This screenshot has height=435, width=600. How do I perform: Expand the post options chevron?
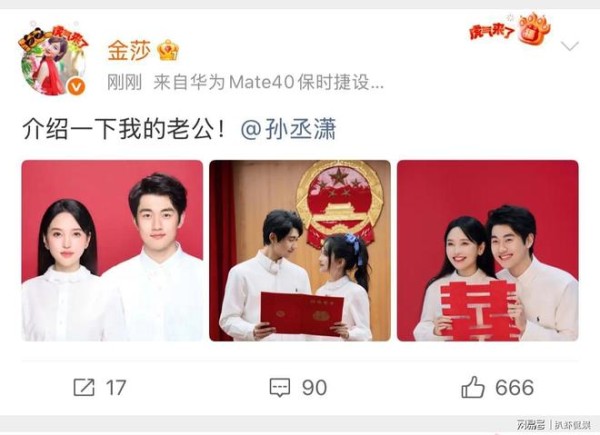[570, 47]
